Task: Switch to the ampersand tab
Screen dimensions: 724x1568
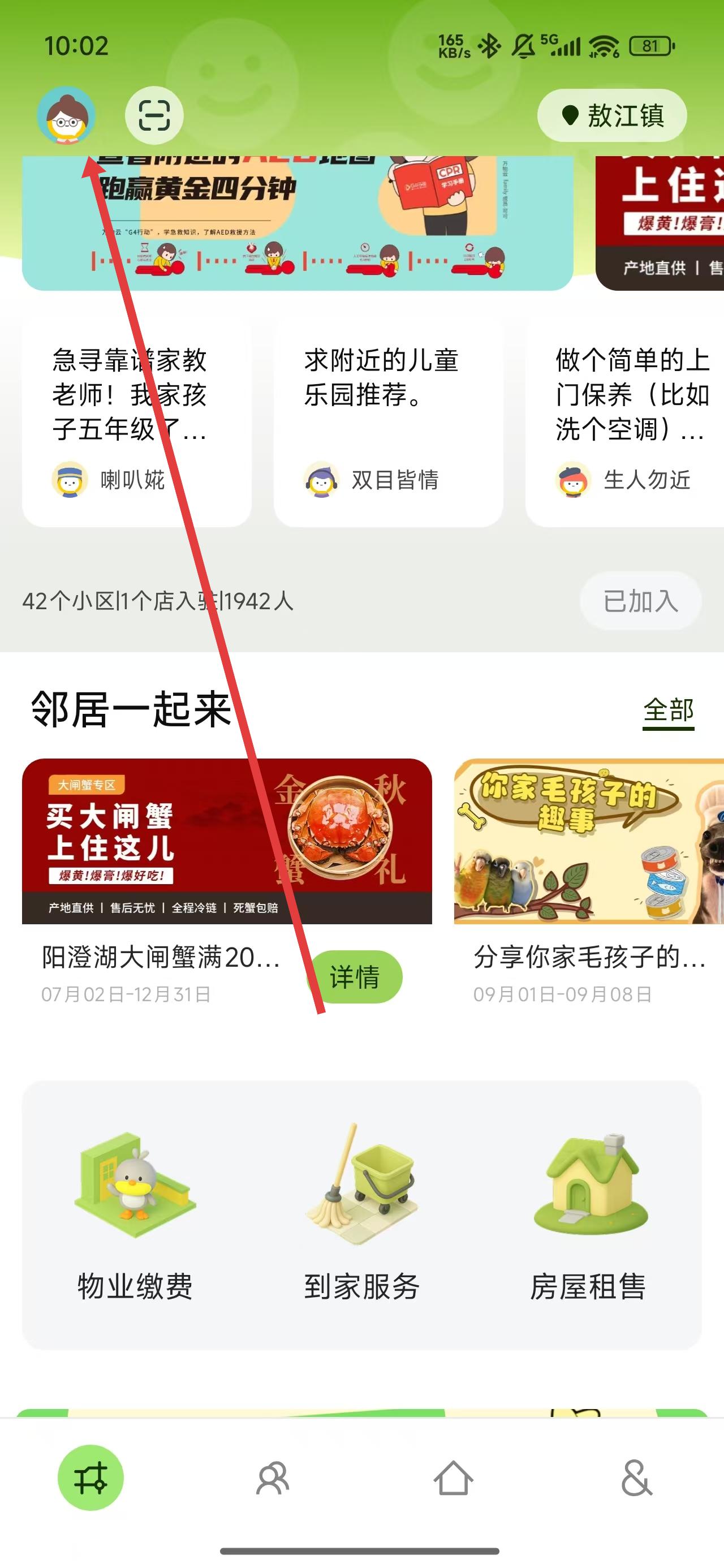Action: point(635,1478)
